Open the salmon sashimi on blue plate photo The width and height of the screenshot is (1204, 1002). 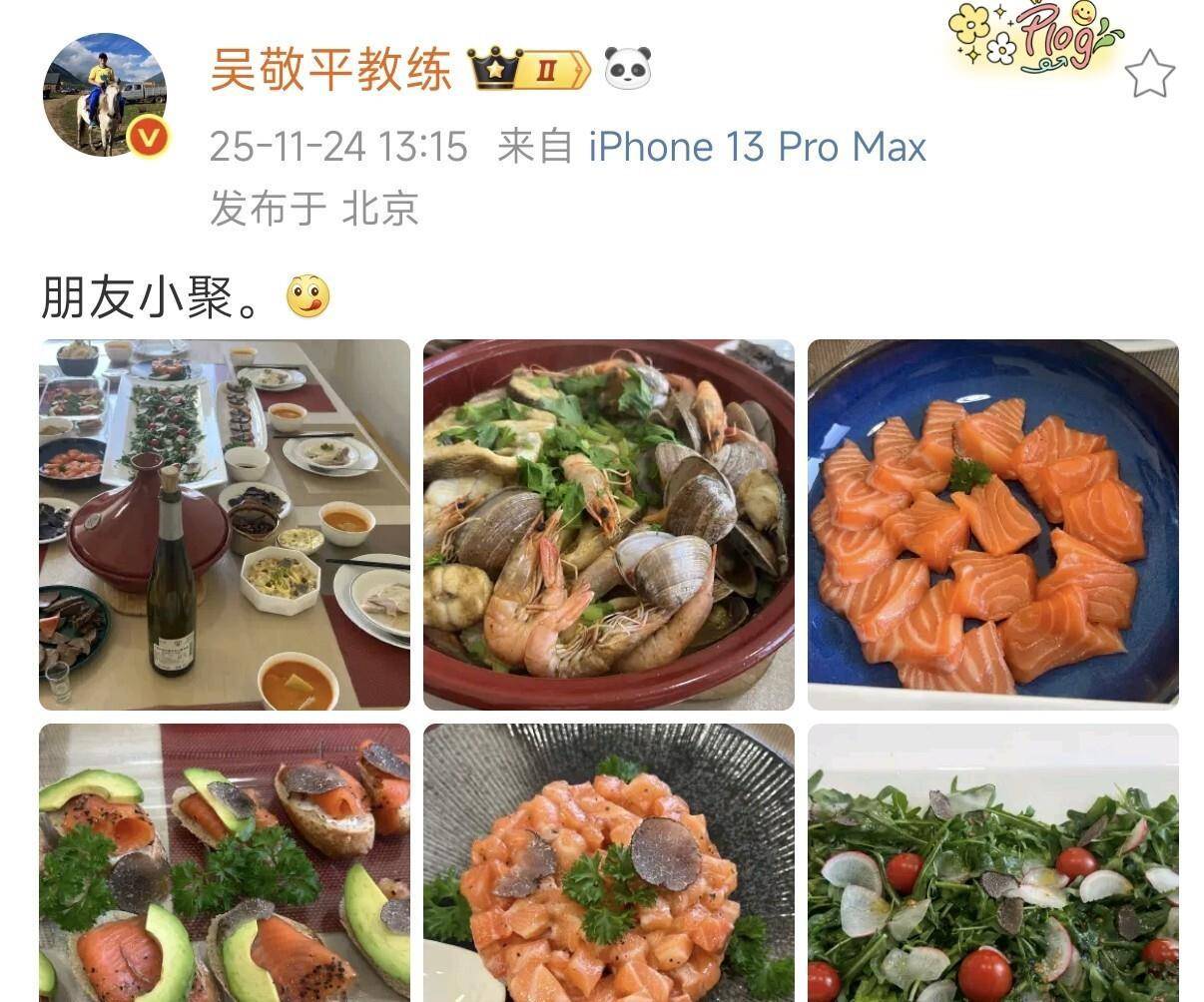point(992,524)
